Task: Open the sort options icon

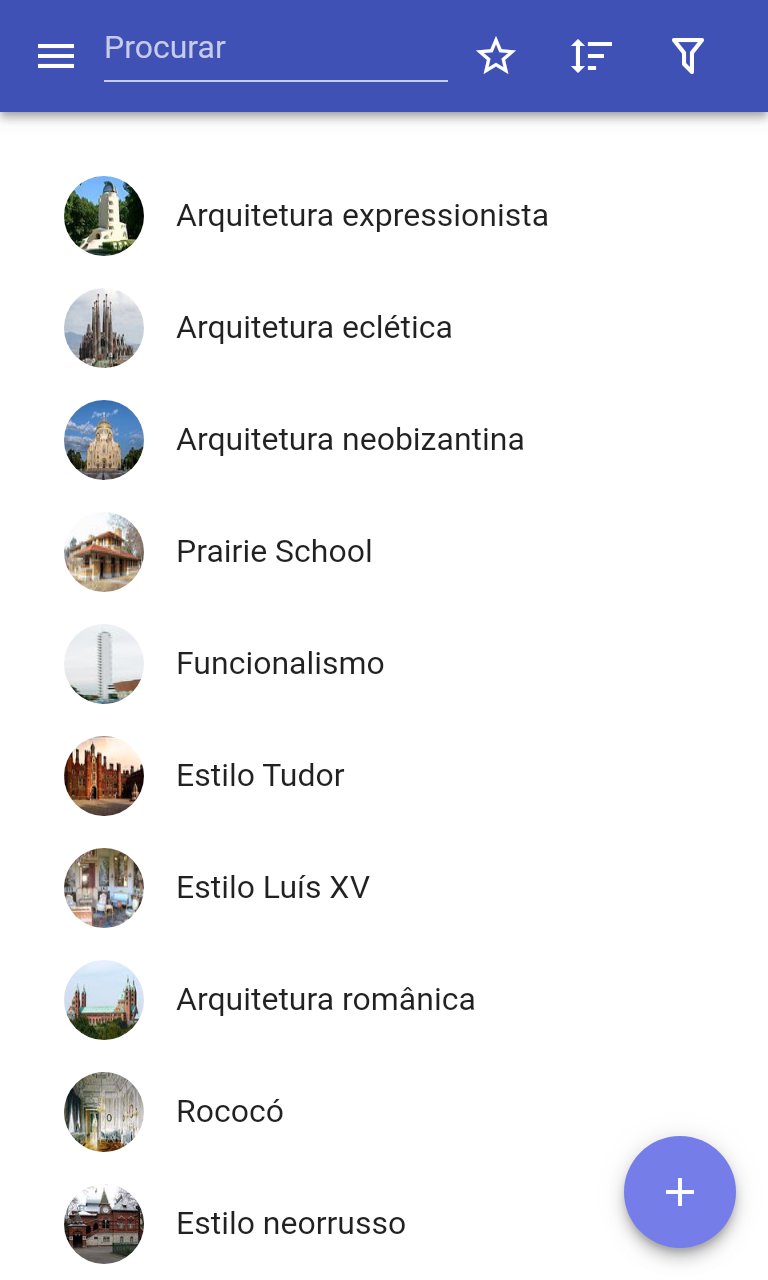Action: pos(591,57)
